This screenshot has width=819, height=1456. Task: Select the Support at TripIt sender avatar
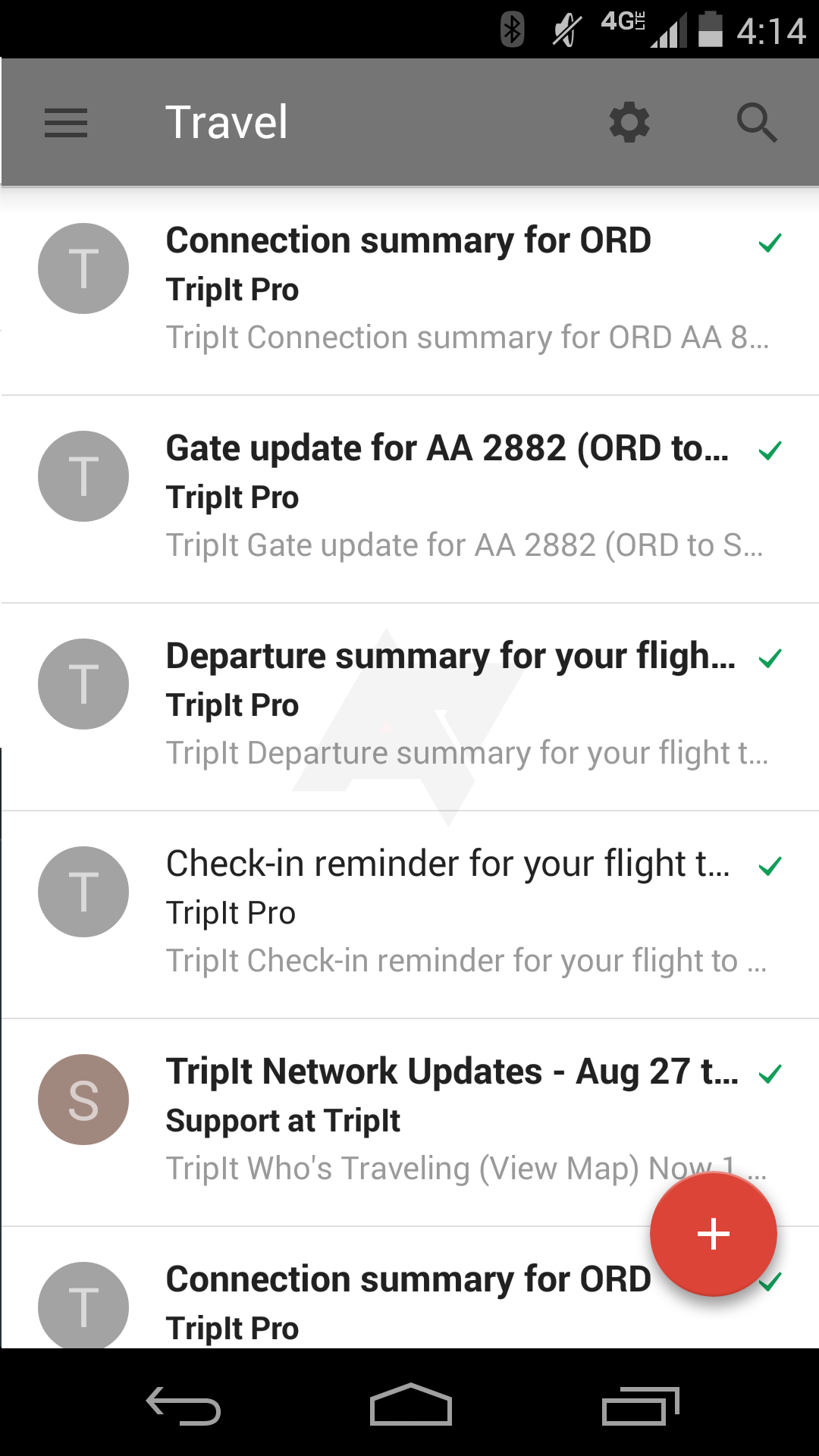[83, 1100]
